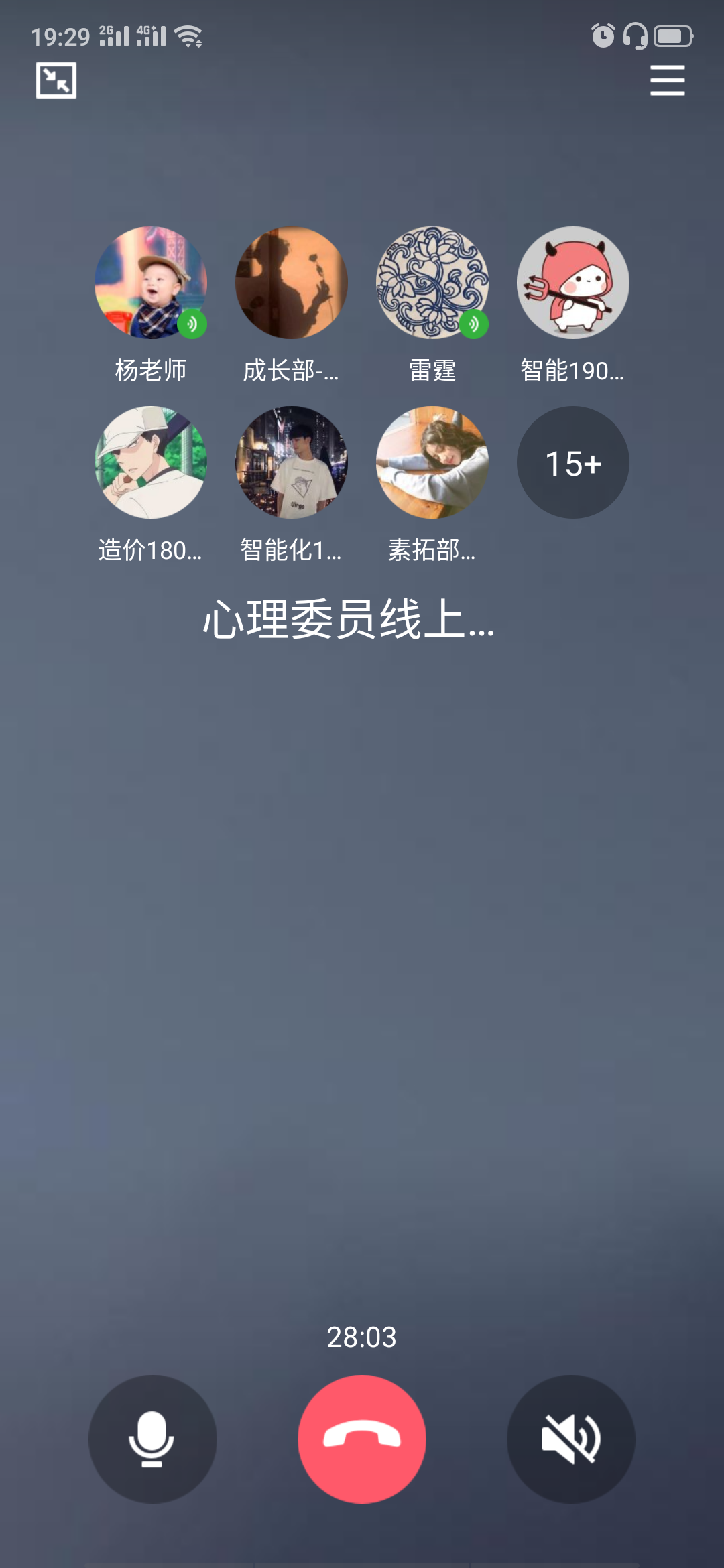
Task: Toggle the microphone
Action: (152, 1439)
